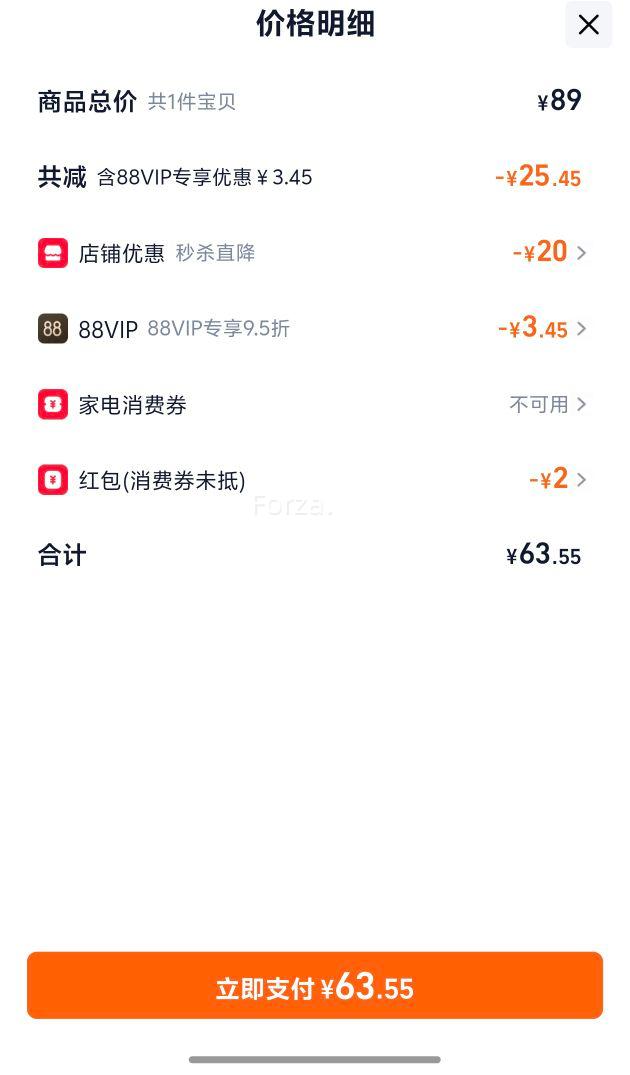Close the 价格明细 price details panel
This screenshot has height=1075, width=630.
point(588,25)
